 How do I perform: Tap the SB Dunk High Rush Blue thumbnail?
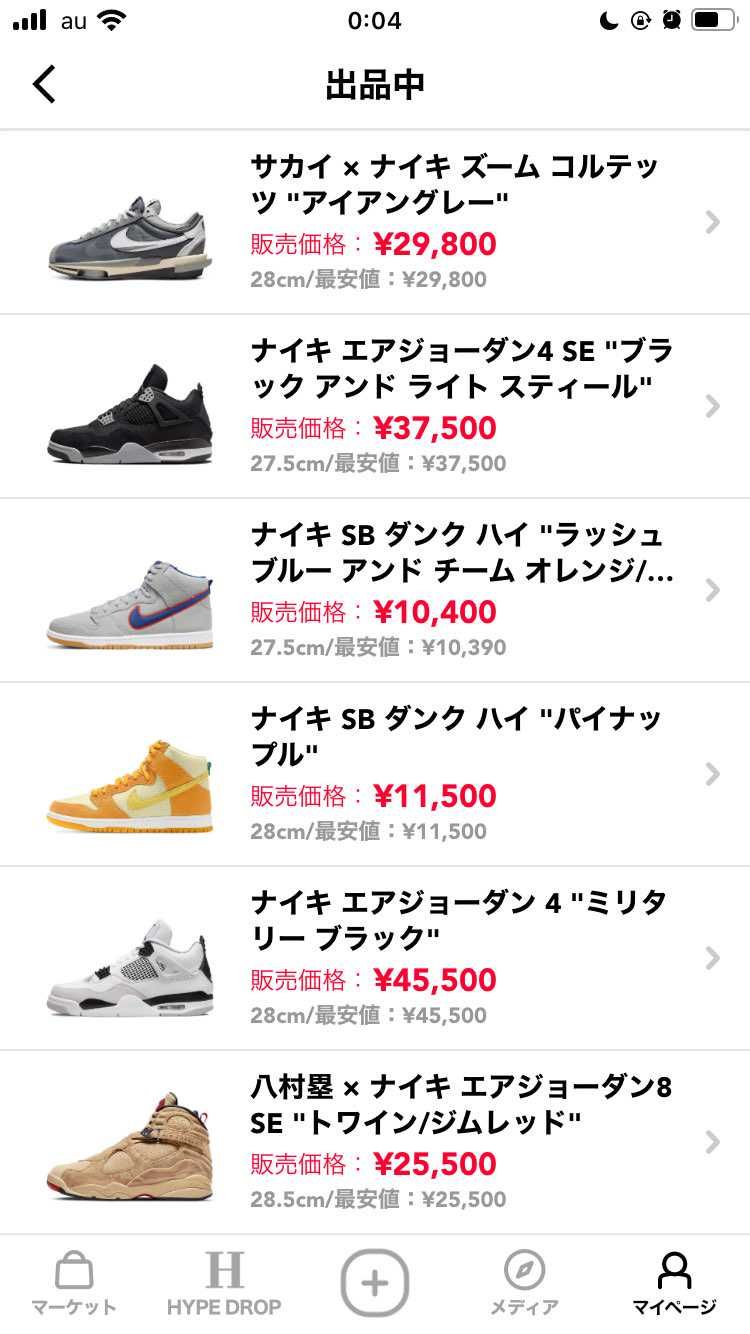click(132, 590)
